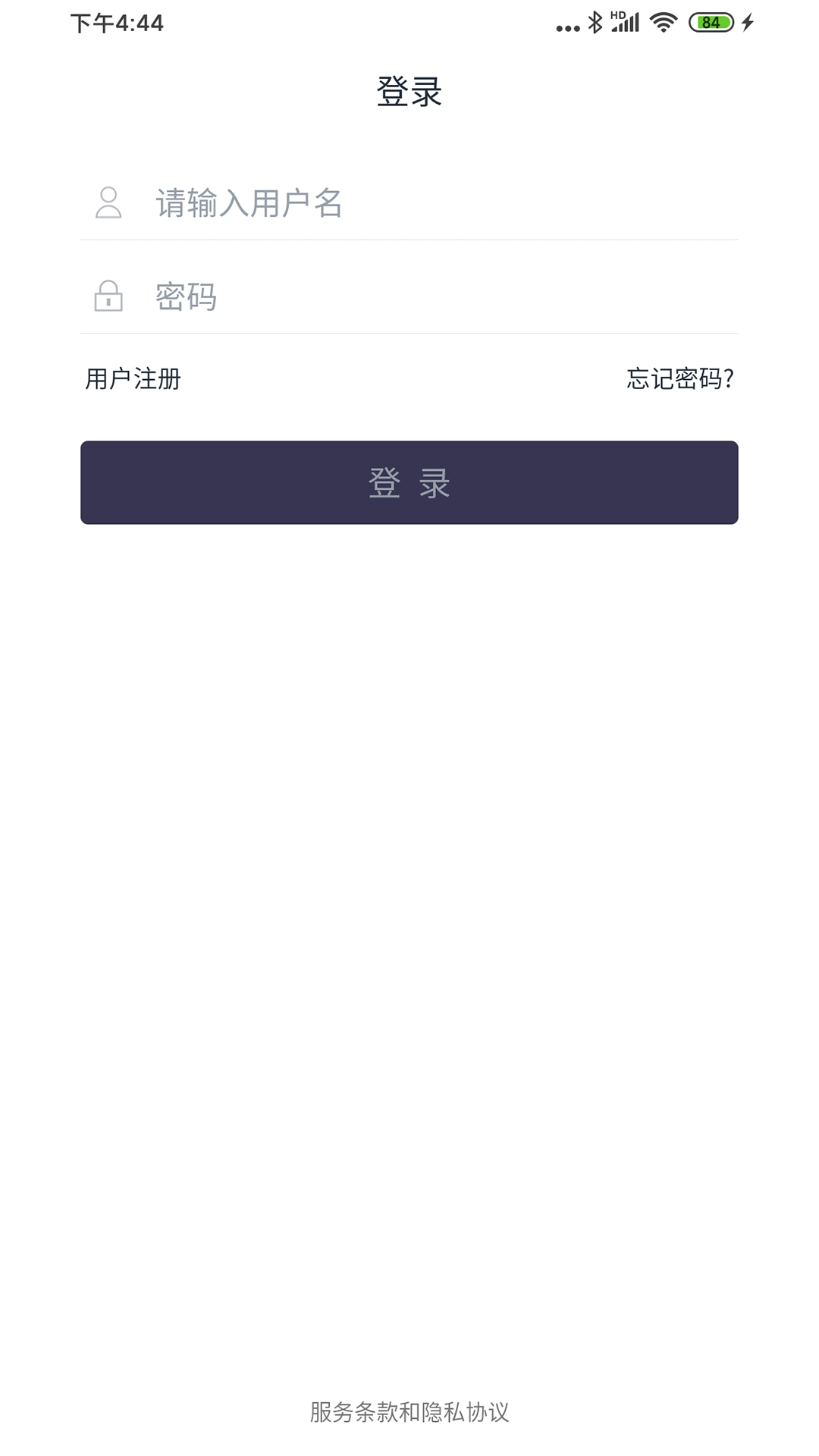Open the 忘记密码 password recovery link

tap(679, 377)
